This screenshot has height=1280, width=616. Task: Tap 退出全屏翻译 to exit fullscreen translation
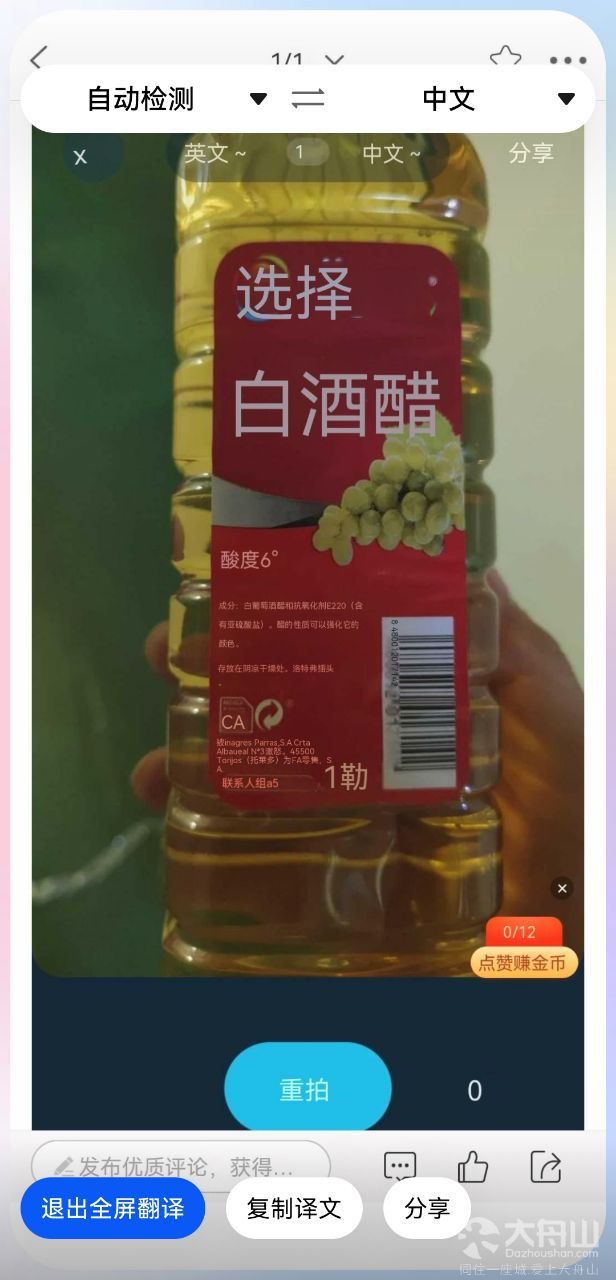coord(112,1208)
